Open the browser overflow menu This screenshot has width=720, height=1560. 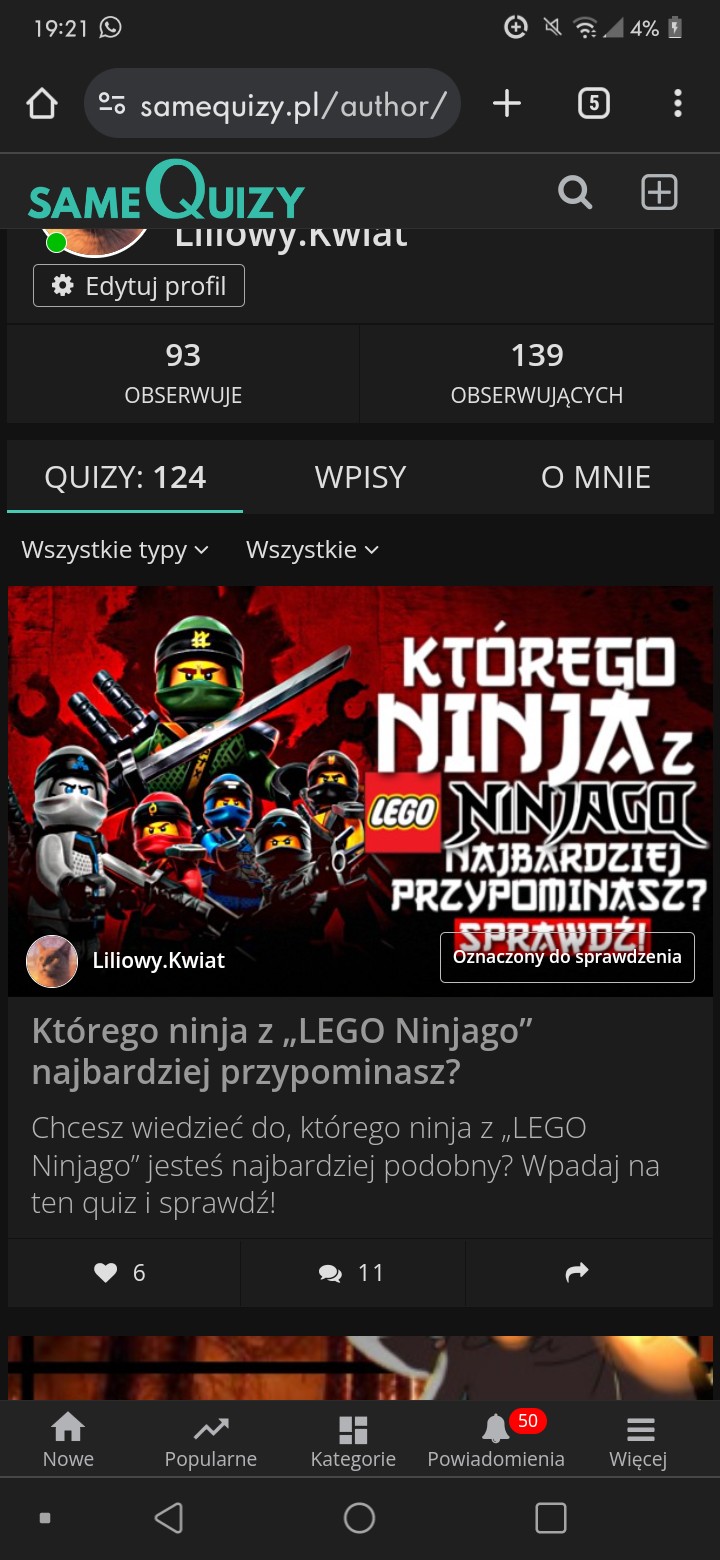point(678,103)
